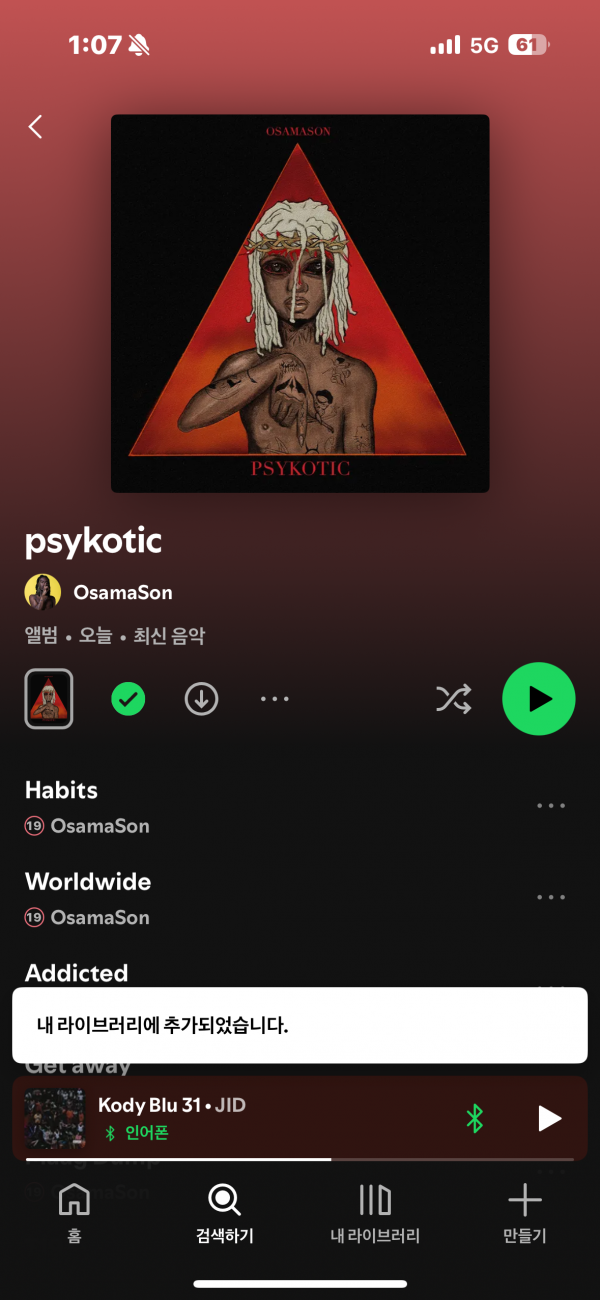The height and width of the screenshot is (1300, 600).
Task: Open the 만들기 tab
Action: pos(524,1212)
